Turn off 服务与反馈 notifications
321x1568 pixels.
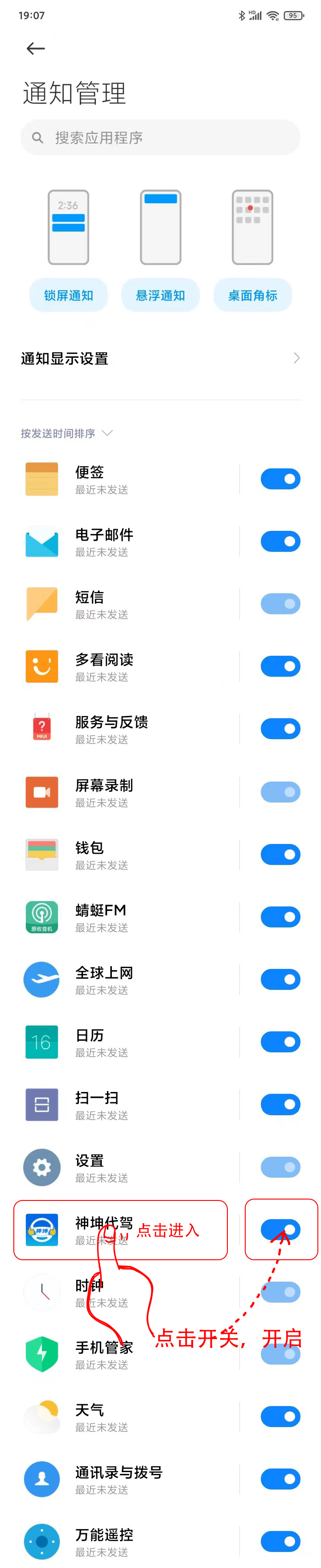[x=280, y=728]
